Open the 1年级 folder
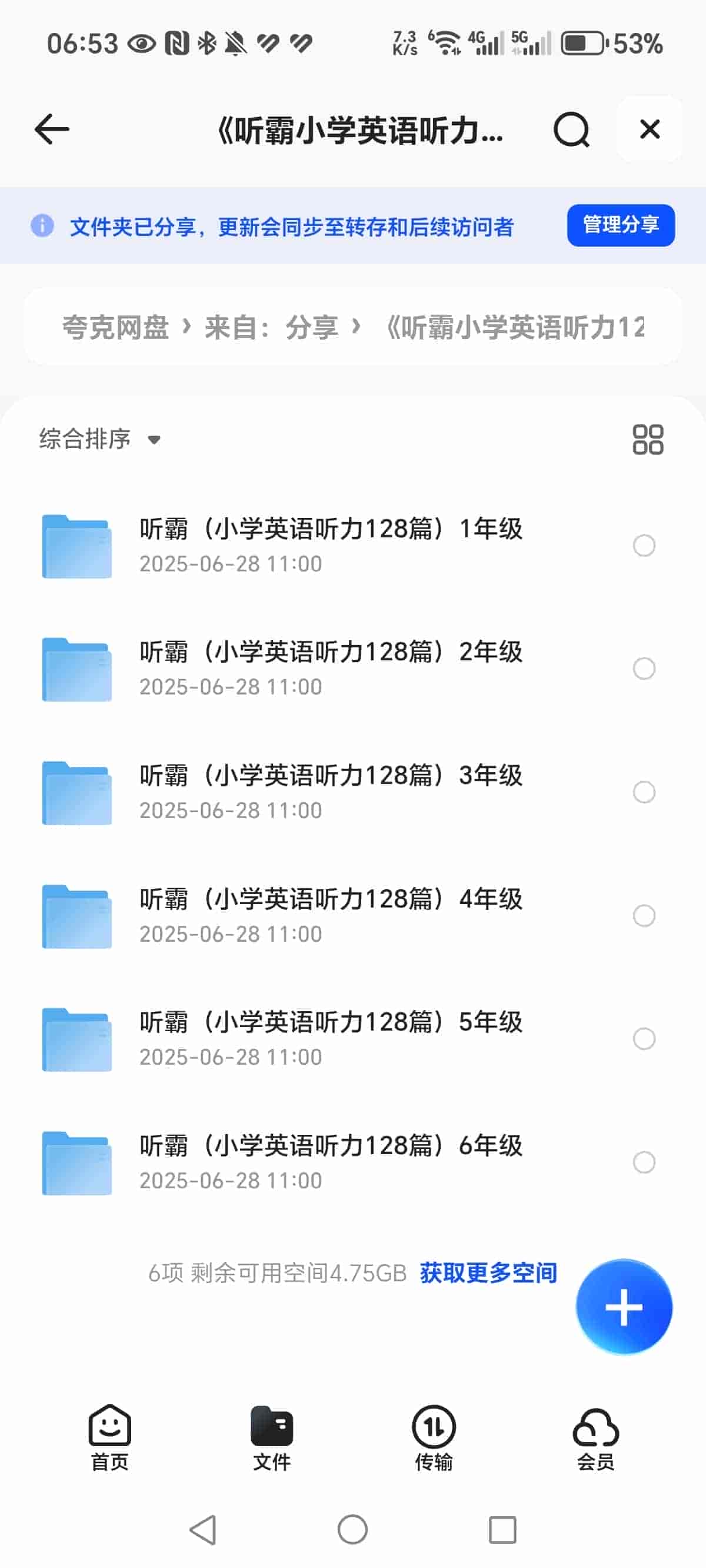 tap(331, 545)
